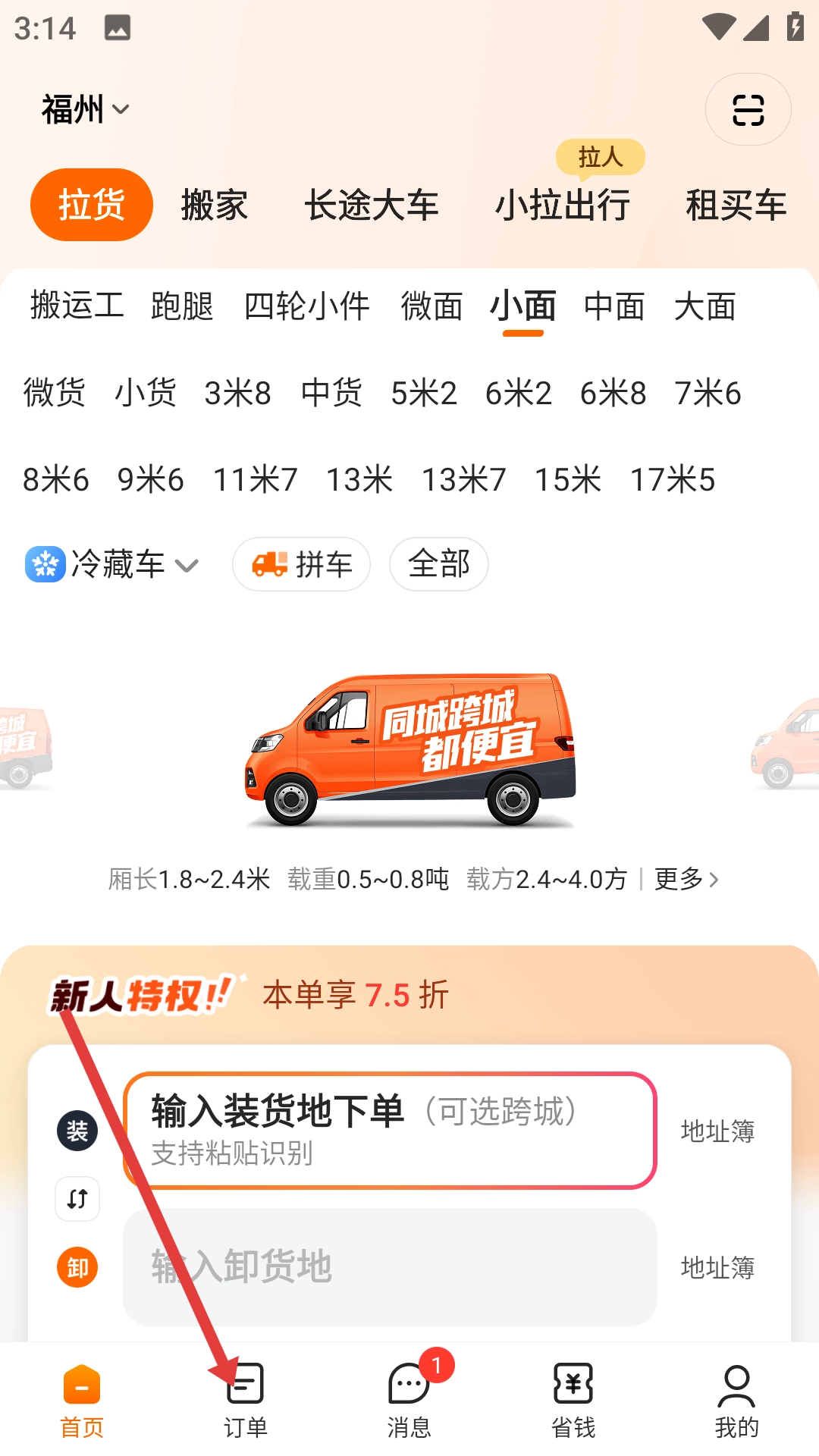Select 小拉出行 ride service
Screen dimensions: 819x1456
tap(563, 205)
